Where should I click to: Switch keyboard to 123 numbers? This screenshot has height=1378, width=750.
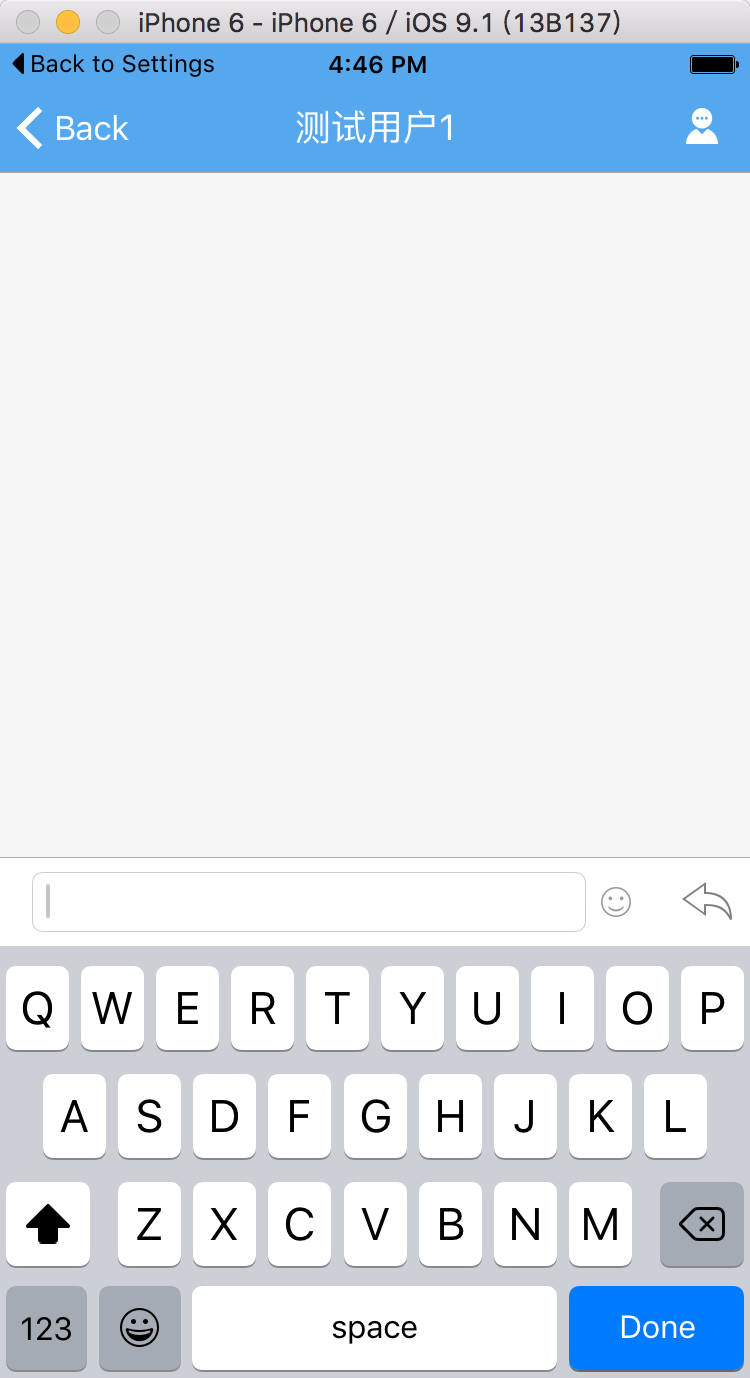(x=46, y=1328)
